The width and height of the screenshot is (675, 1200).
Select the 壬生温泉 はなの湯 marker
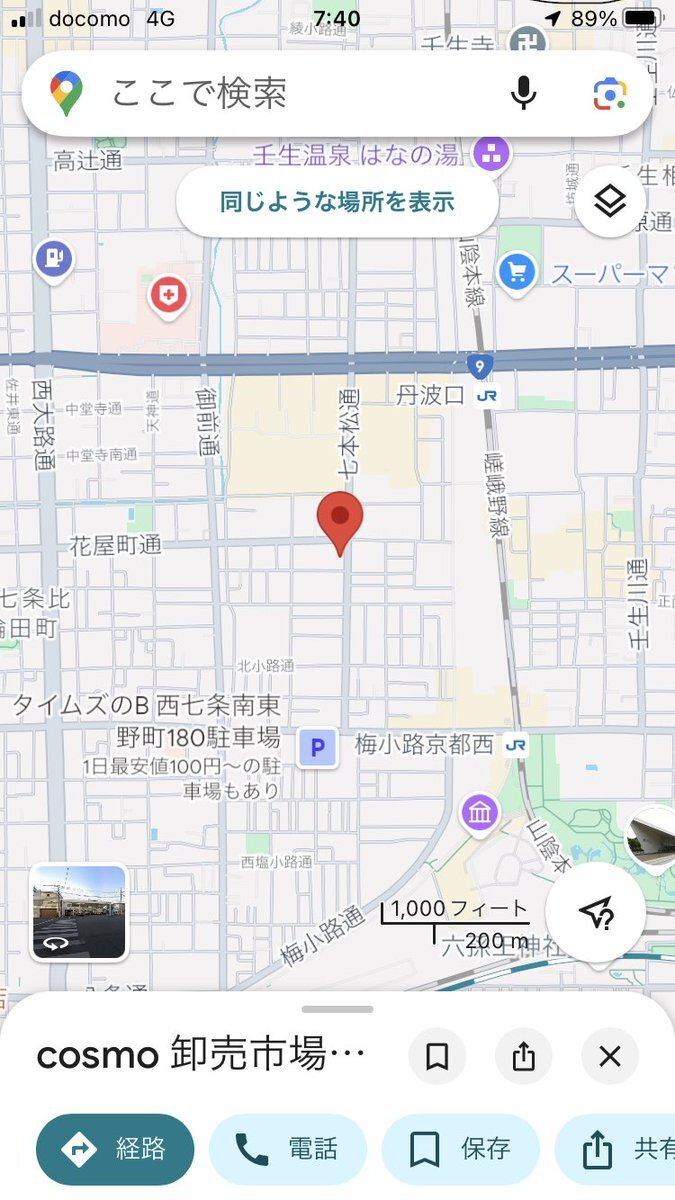[491, 154]
